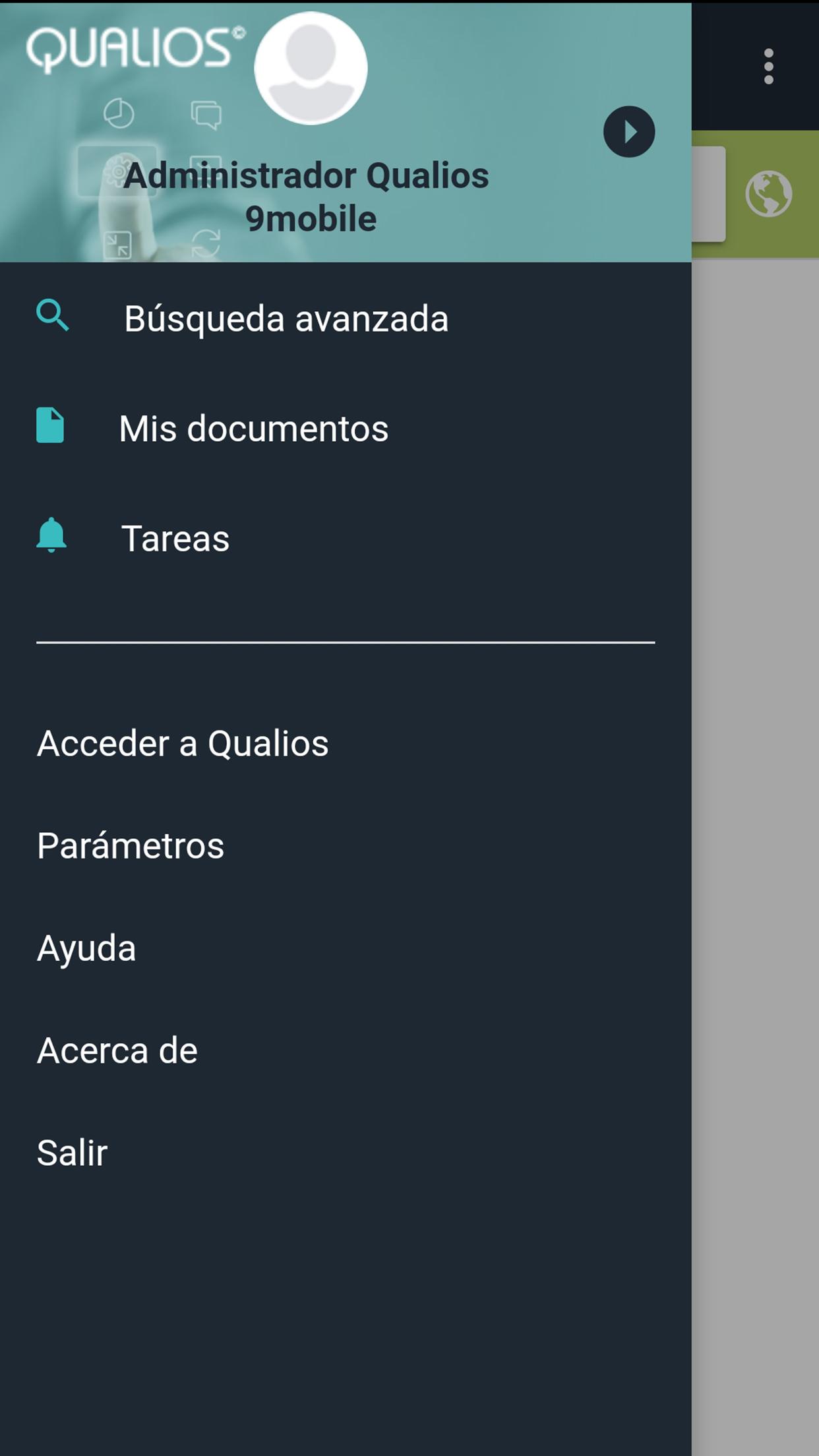Viewport: 819px width, 1456px height.
Task: Open the overflow menu
Action: [x=768, y=67]
